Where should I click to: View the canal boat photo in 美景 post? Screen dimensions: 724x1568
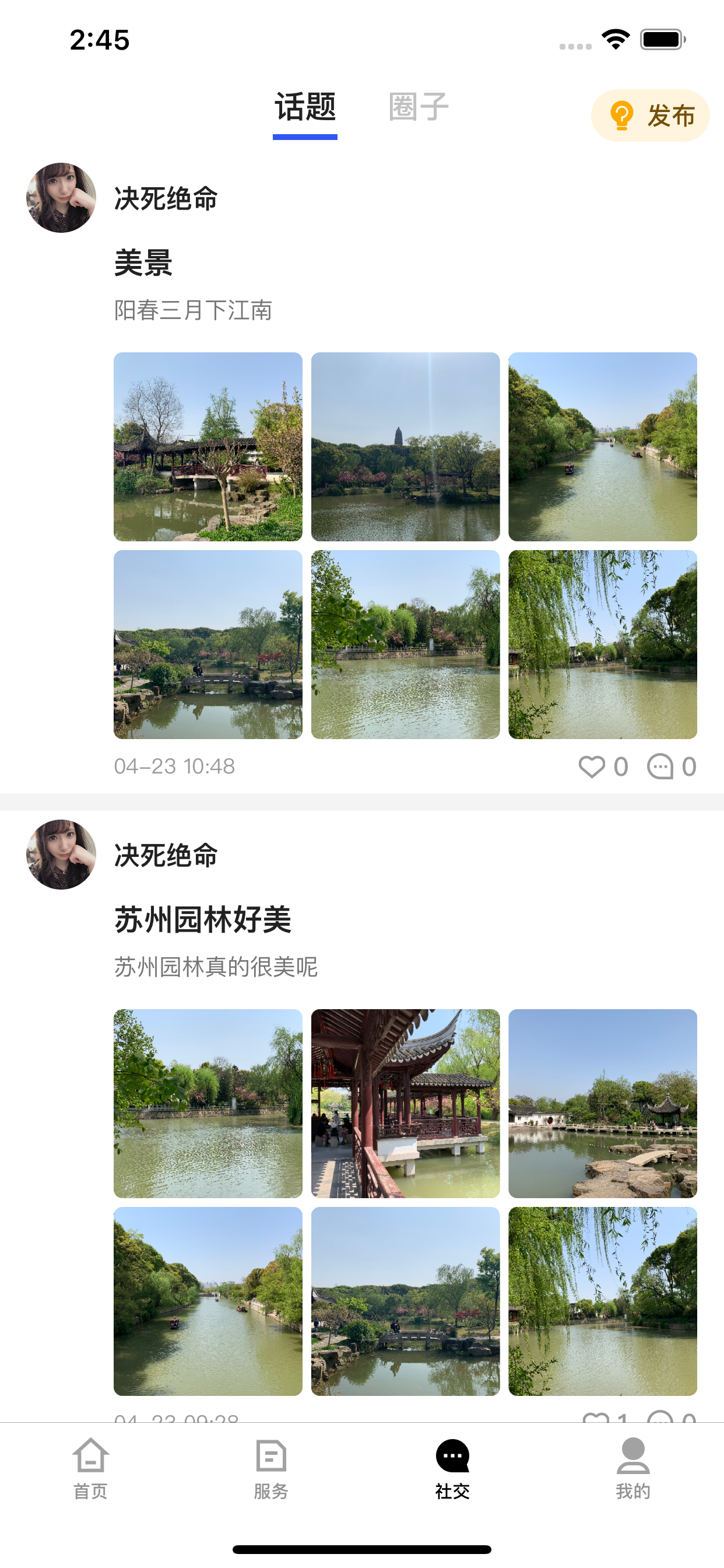point(602,447)
